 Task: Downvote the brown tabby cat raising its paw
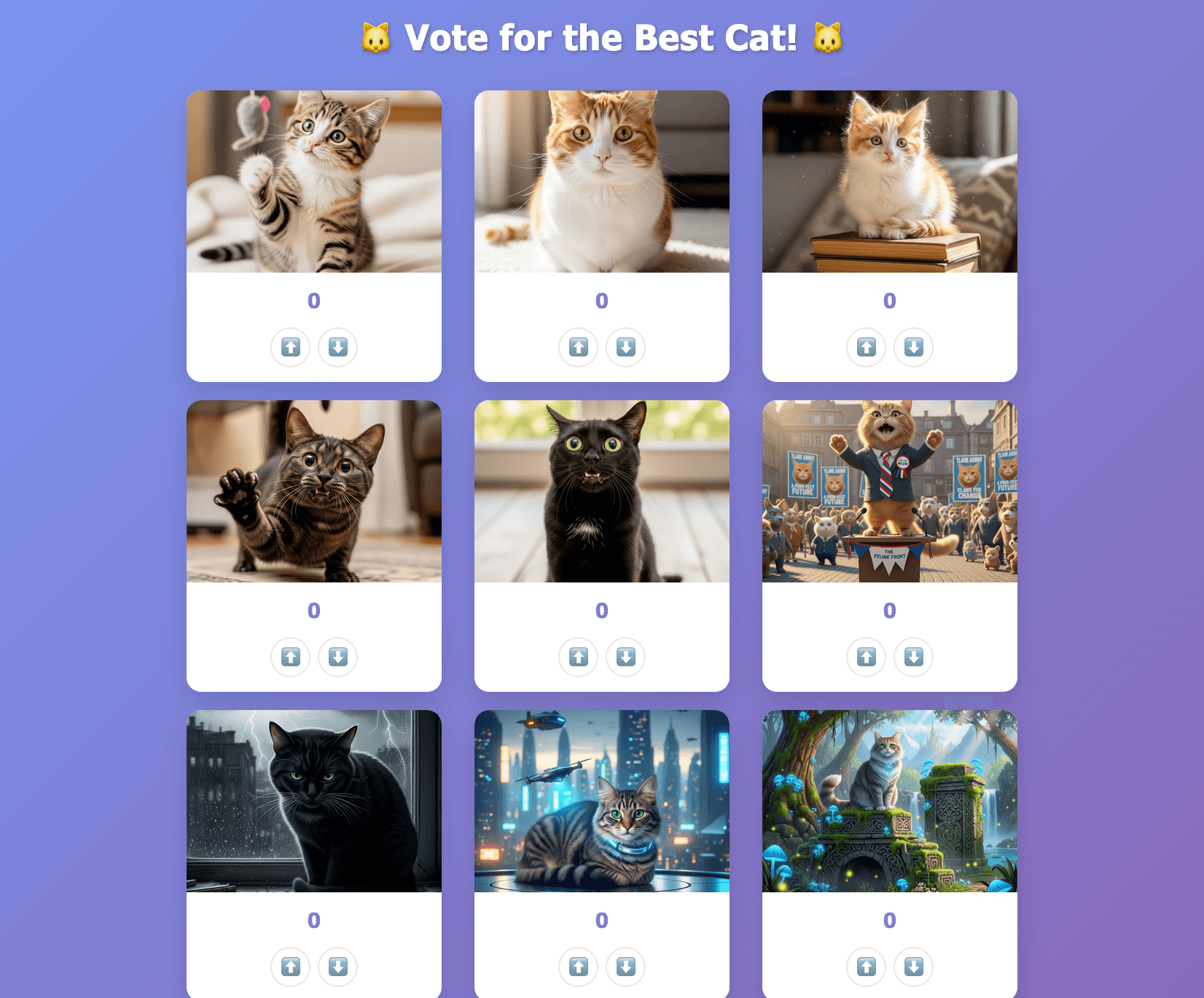point(337,657)
